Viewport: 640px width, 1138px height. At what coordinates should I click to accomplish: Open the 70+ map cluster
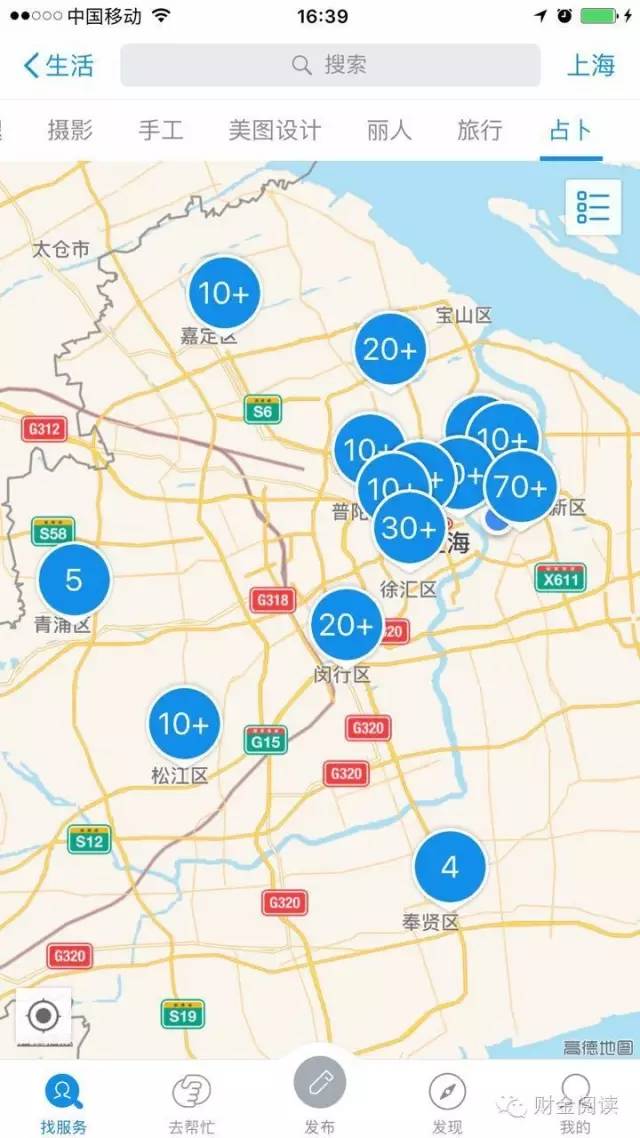521,487
